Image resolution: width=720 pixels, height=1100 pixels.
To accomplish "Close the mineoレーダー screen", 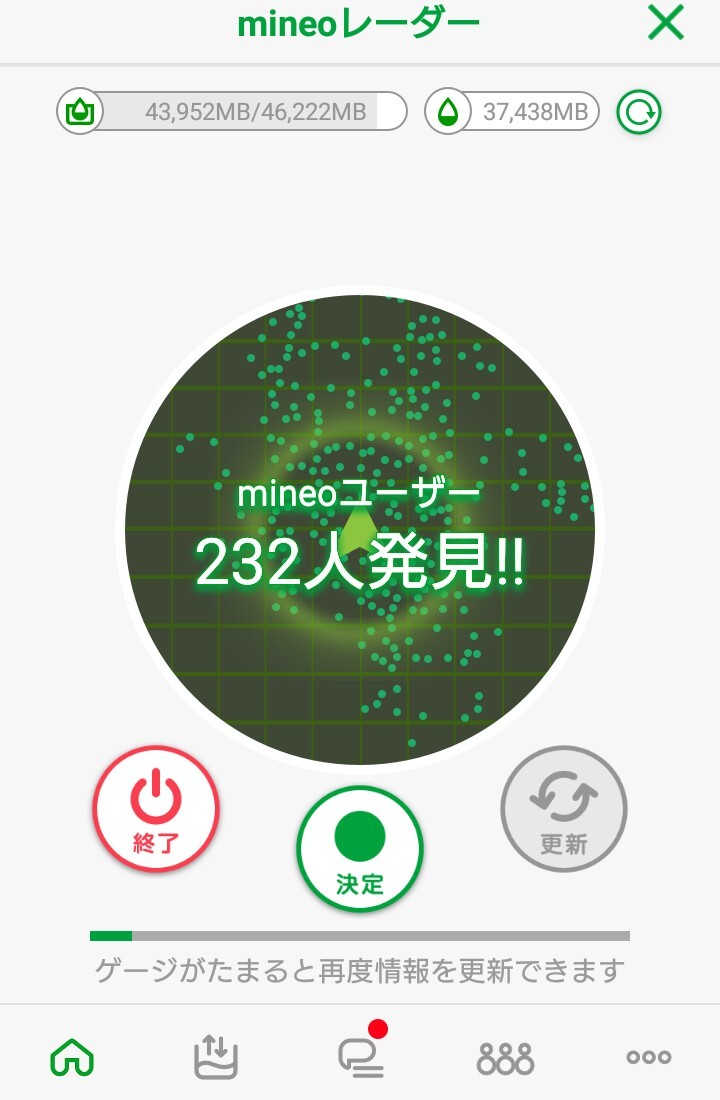I will pyautogui.click(x=665, y=22).
